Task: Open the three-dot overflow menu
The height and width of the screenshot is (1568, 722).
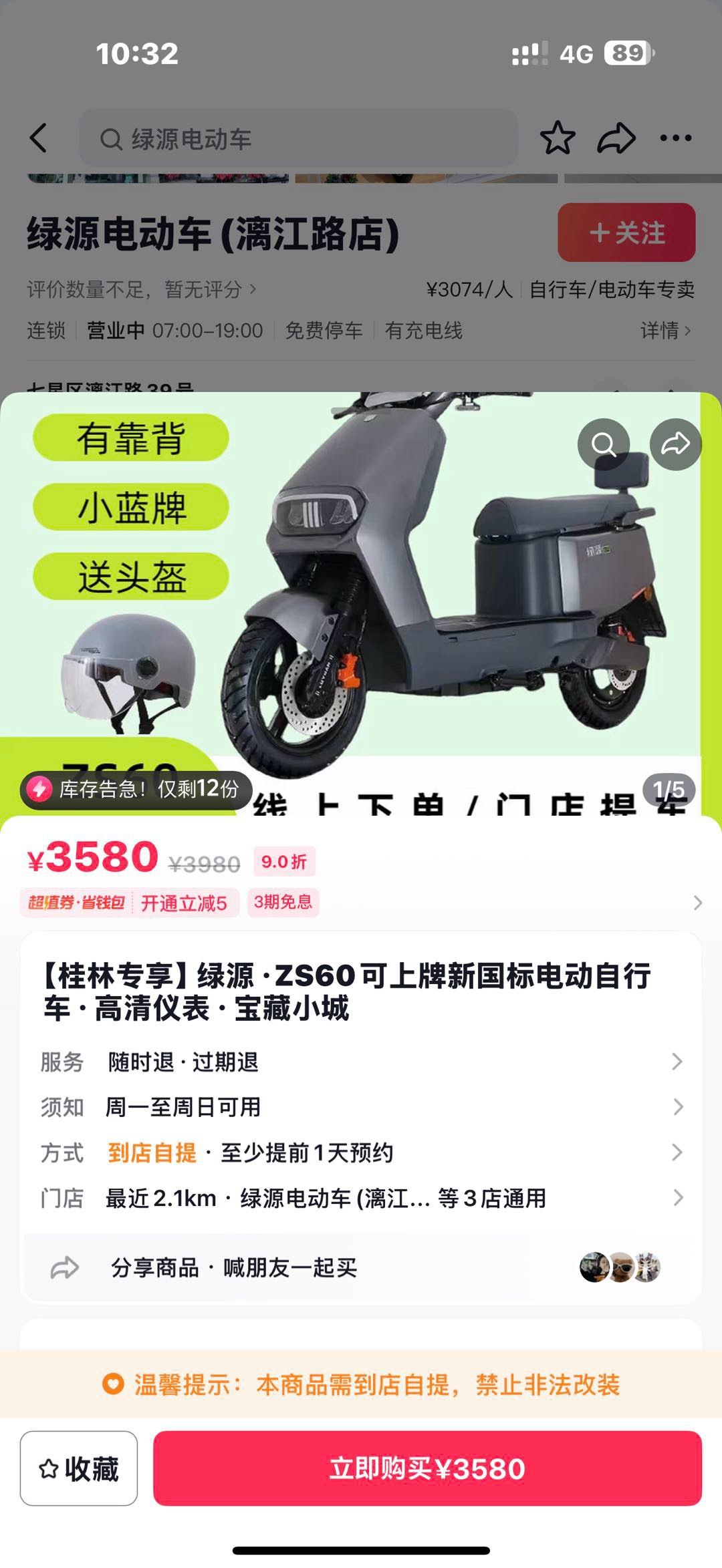Action: pyautogui.click(x=675, y=138)
